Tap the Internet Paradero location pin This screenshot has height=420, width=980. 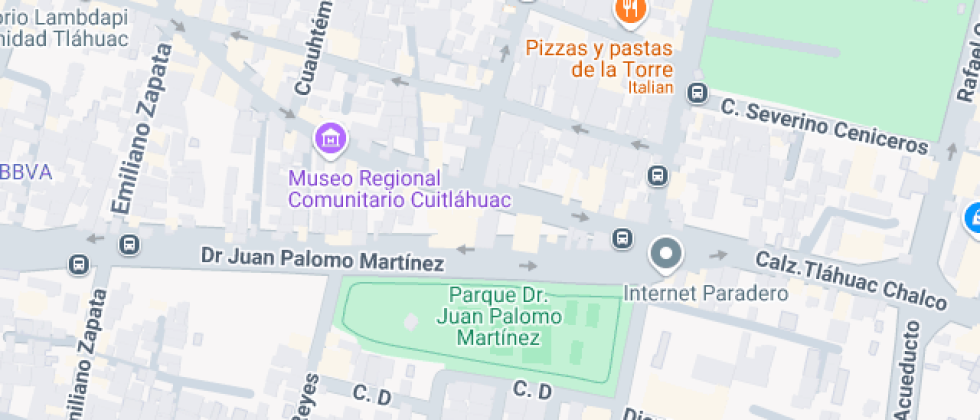[x=665, y=255]
